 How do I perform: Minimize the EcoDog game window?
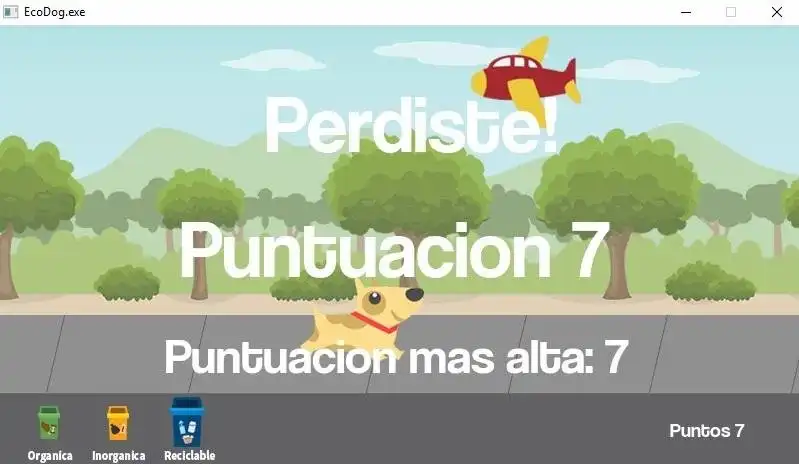686,12
